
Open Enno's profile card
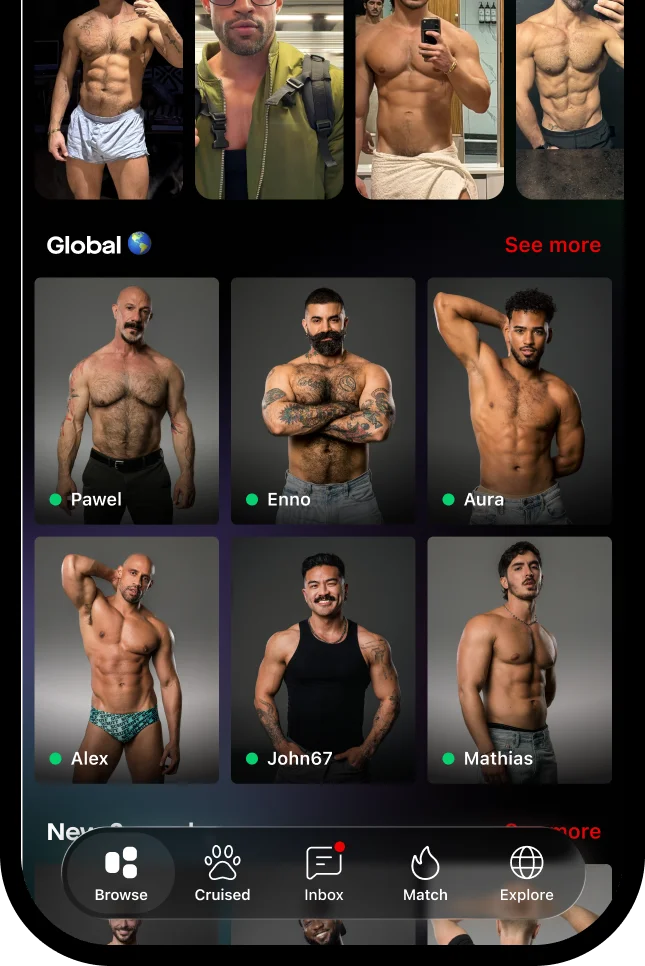click(323, 401)
